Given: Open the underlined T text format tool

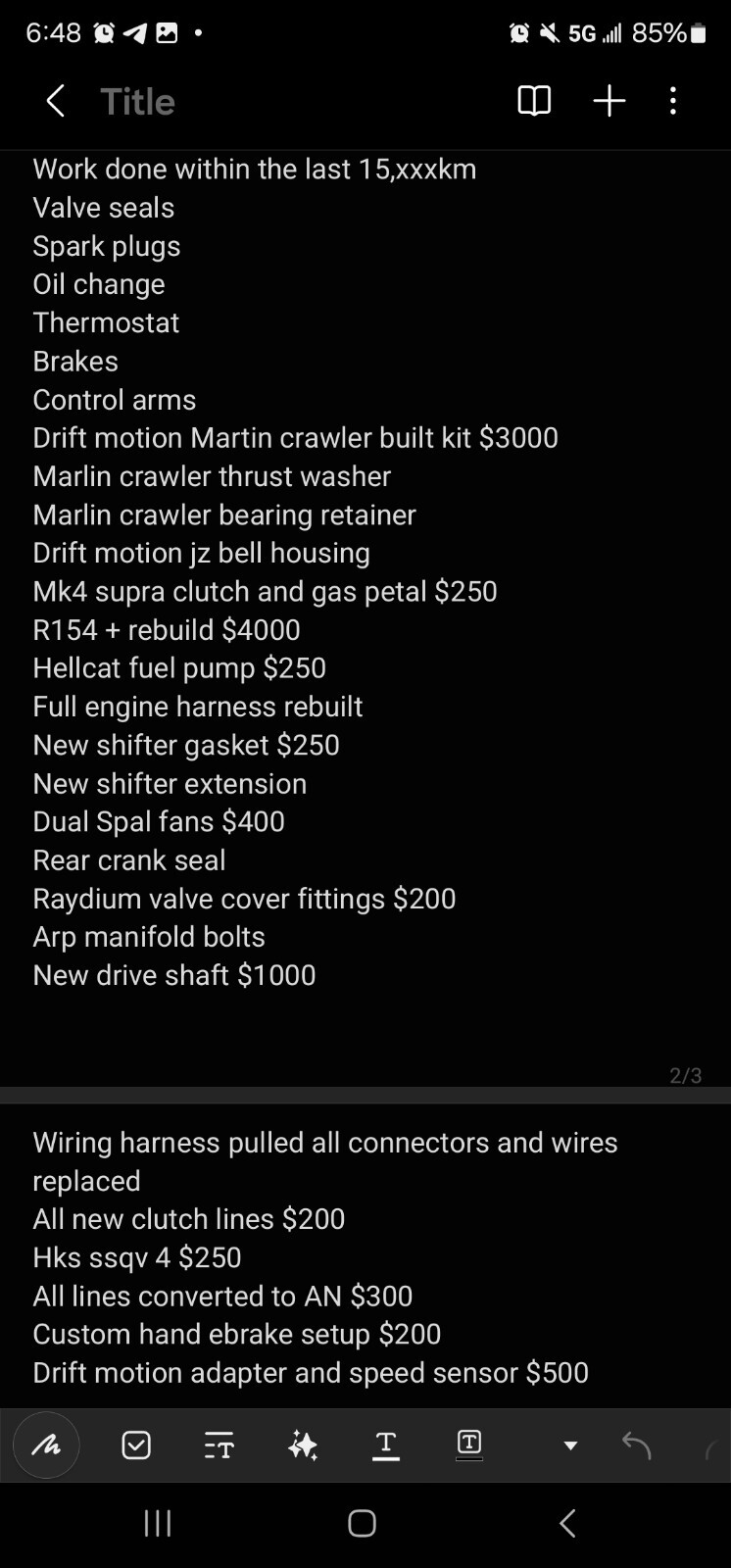Looking at the screenshot, I should click(x=386, y=1445).
